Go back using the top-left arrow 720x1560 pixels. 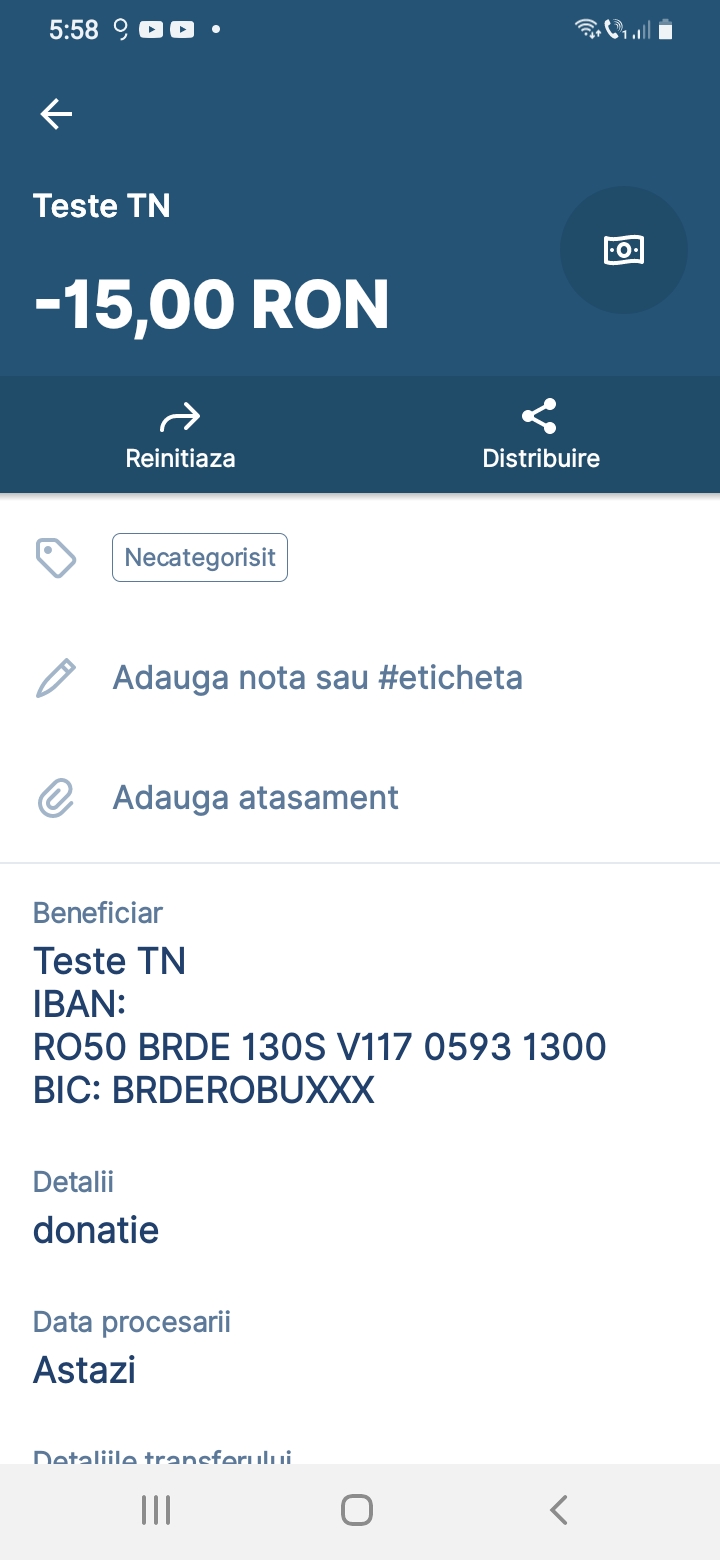[x=56, y=114]
